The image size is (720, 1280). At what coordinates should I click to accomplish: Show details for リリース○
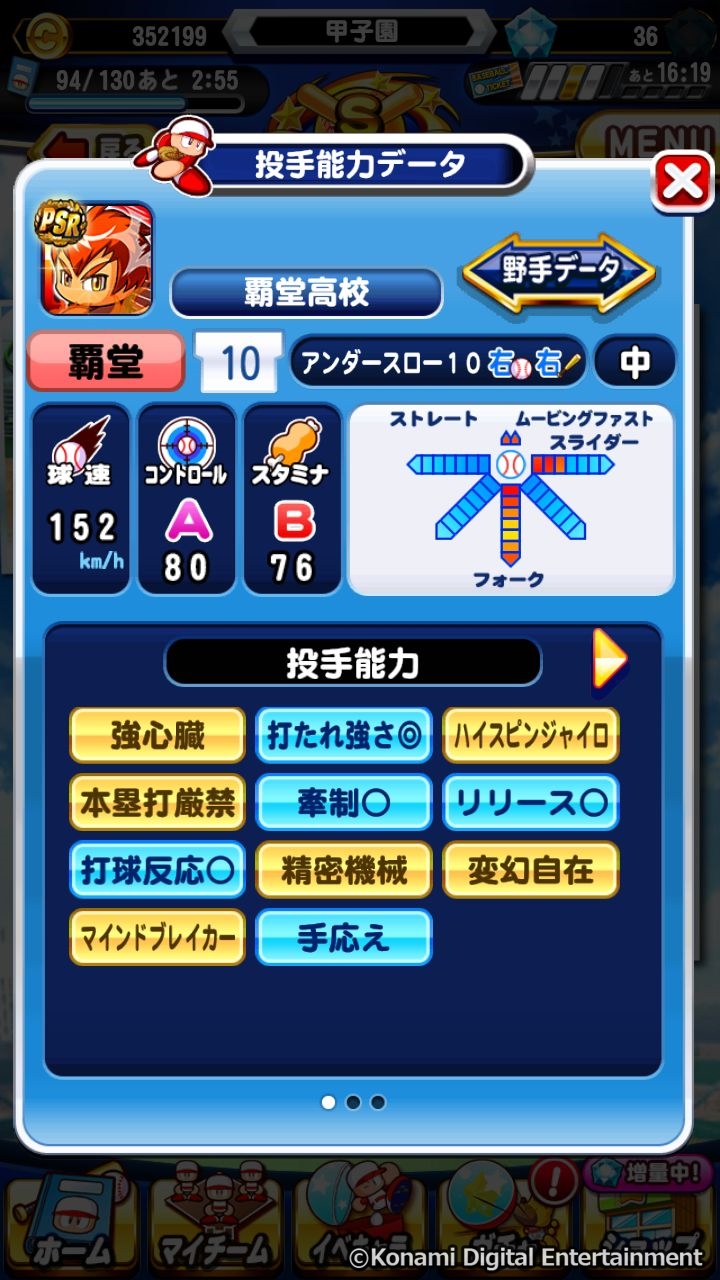[531, 803]
